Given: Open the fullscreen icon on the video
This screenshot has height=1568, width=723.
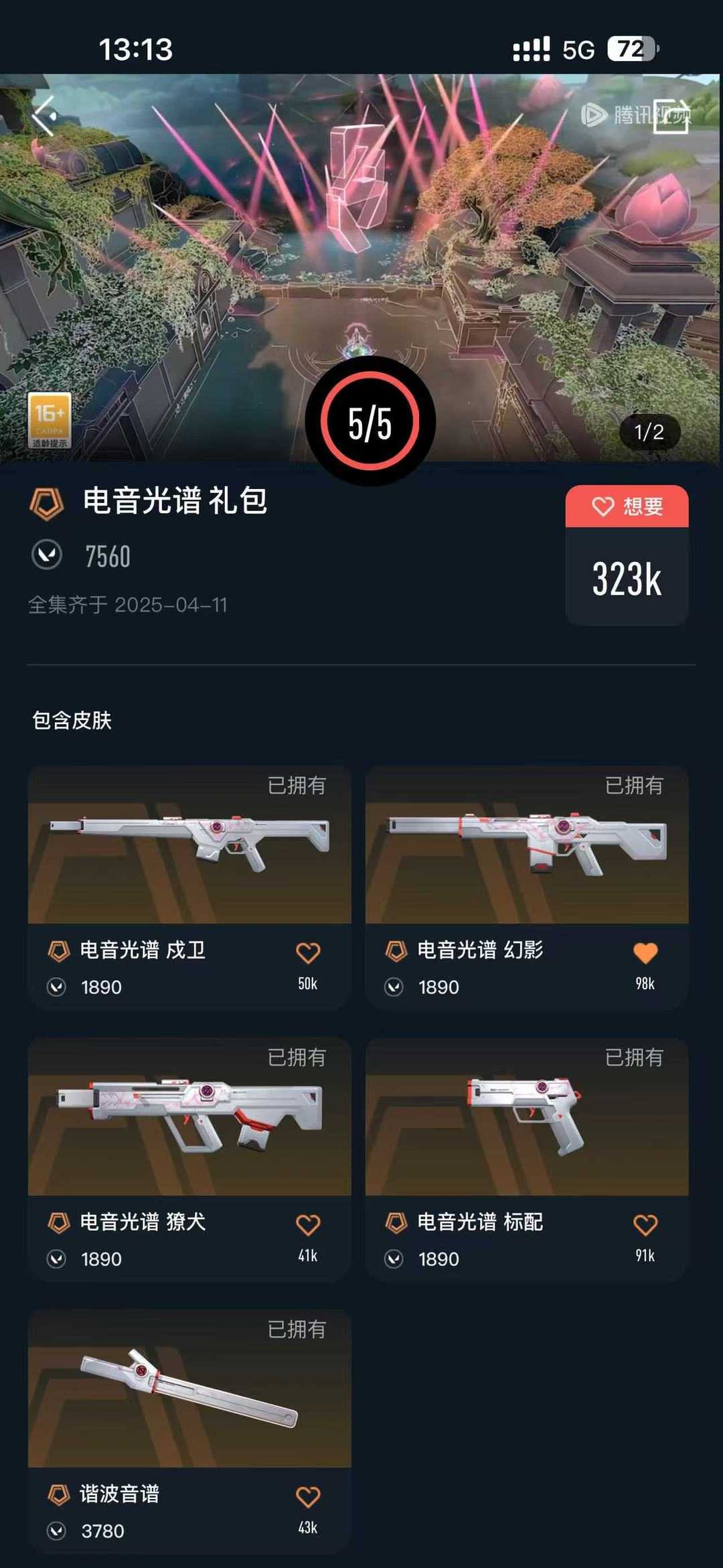Looking at the screenshot, I should pyautogui.click(x=670, y=116).
